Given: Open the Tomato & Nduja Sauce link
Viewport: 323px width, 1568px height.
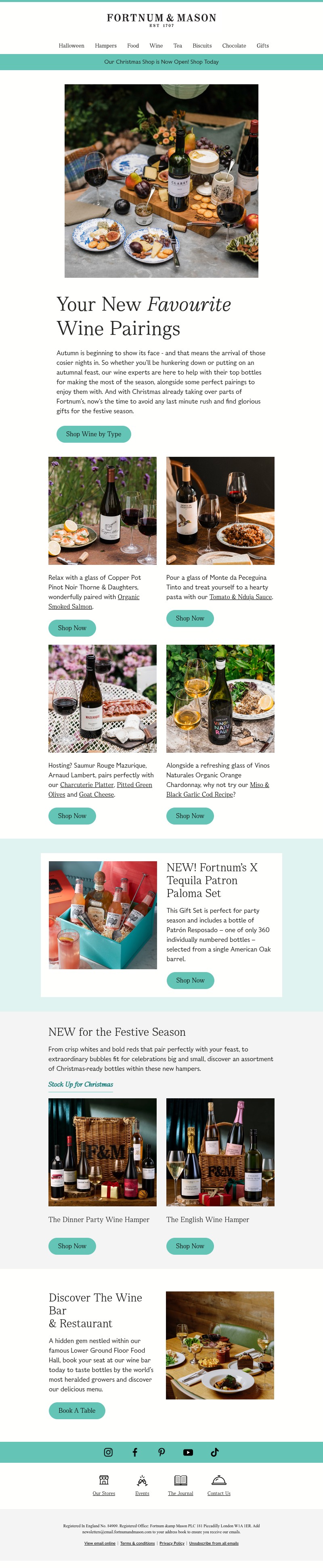Looking at the screenshot, I should pos(241,597).
